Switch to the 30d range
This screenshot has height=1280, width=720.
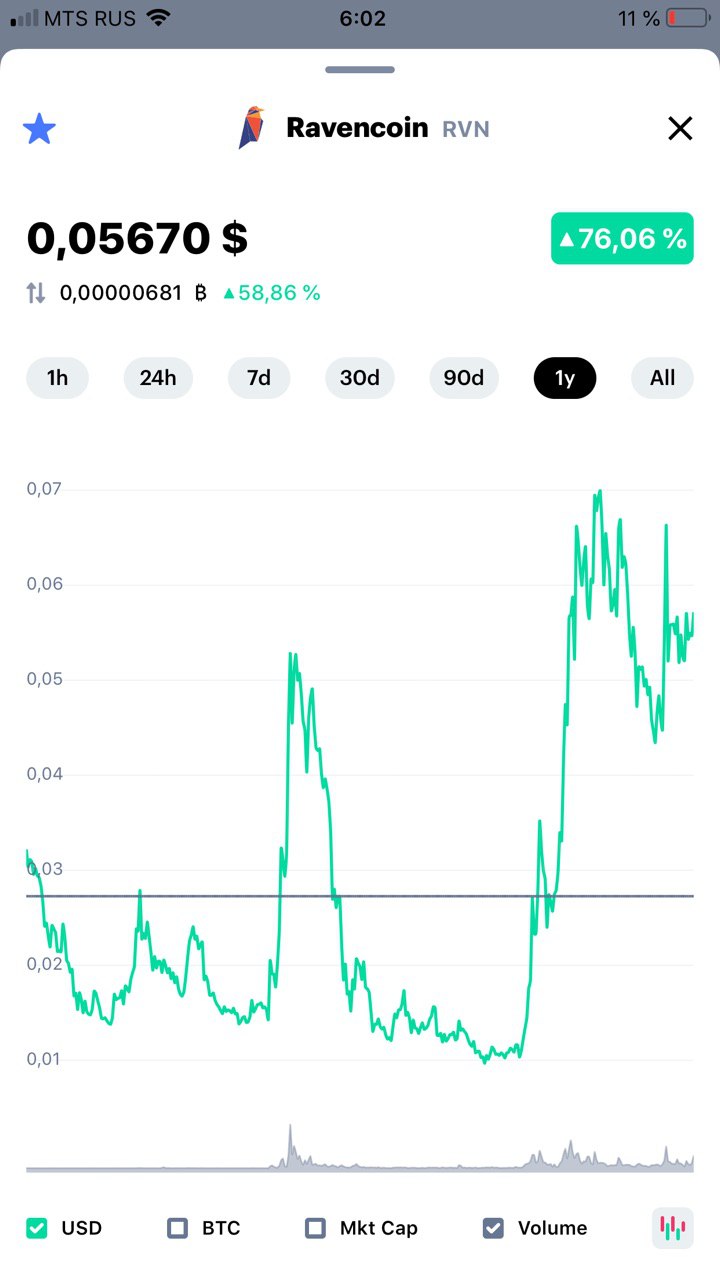click(360, 378)
